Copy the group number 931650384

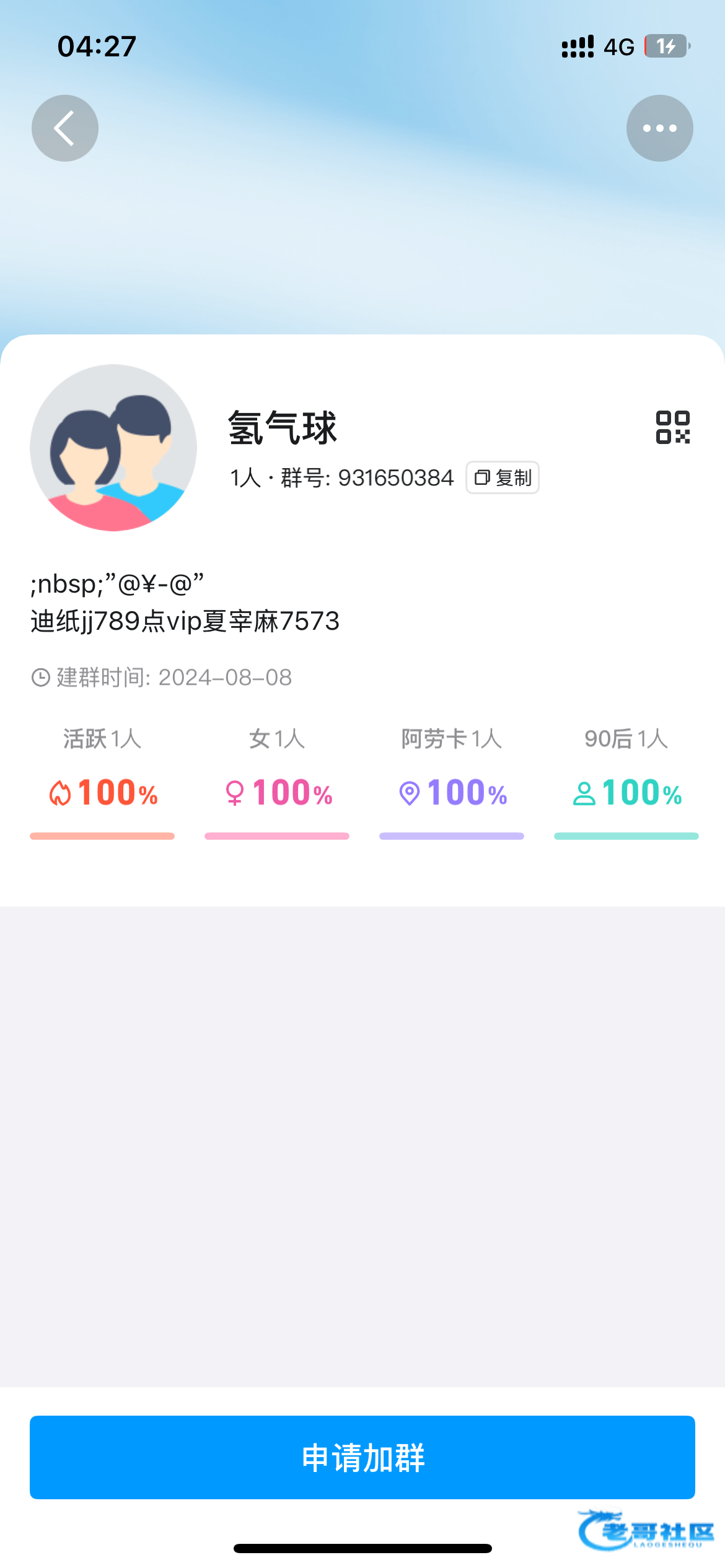coord(503,477)
